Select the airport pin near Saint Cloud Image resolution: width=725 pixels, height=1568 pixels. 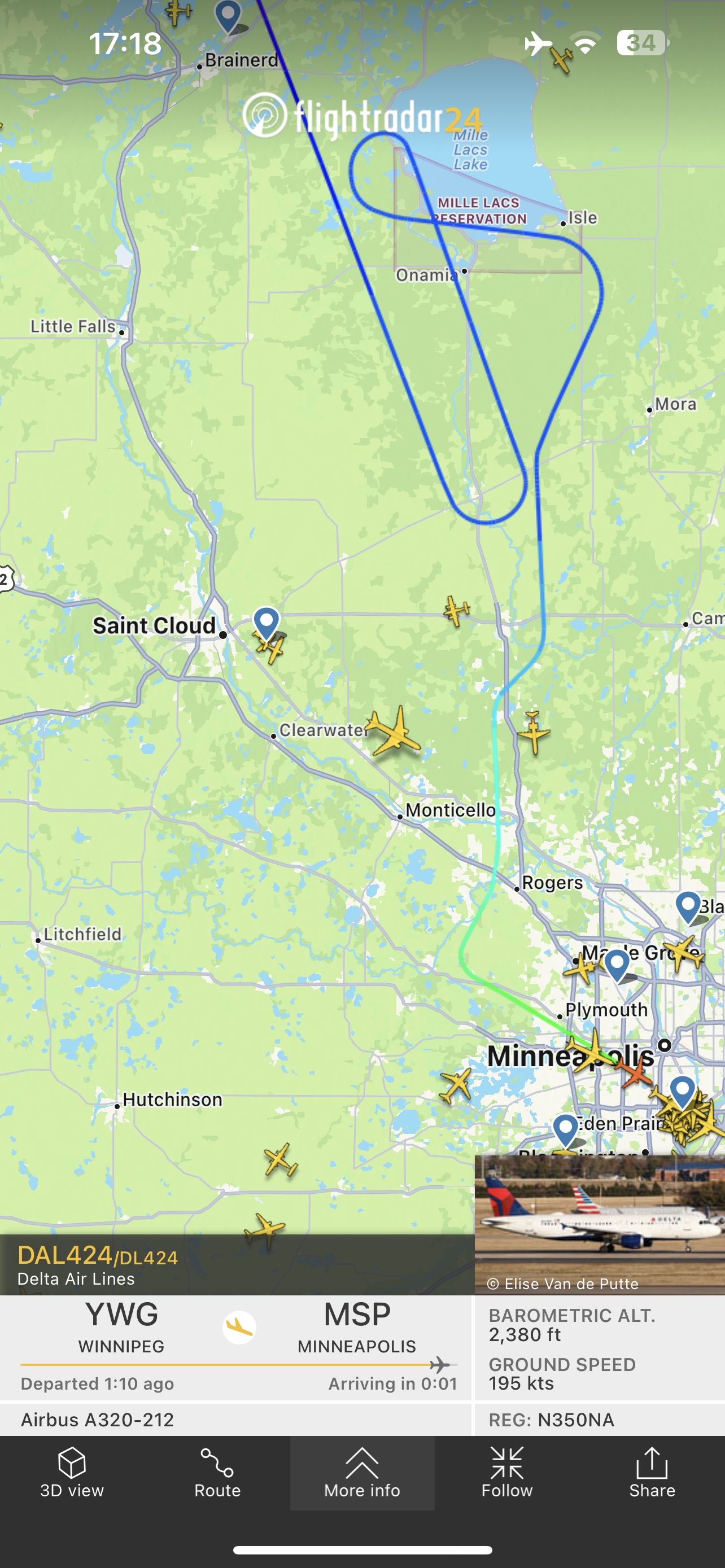[x=266, y=622]
